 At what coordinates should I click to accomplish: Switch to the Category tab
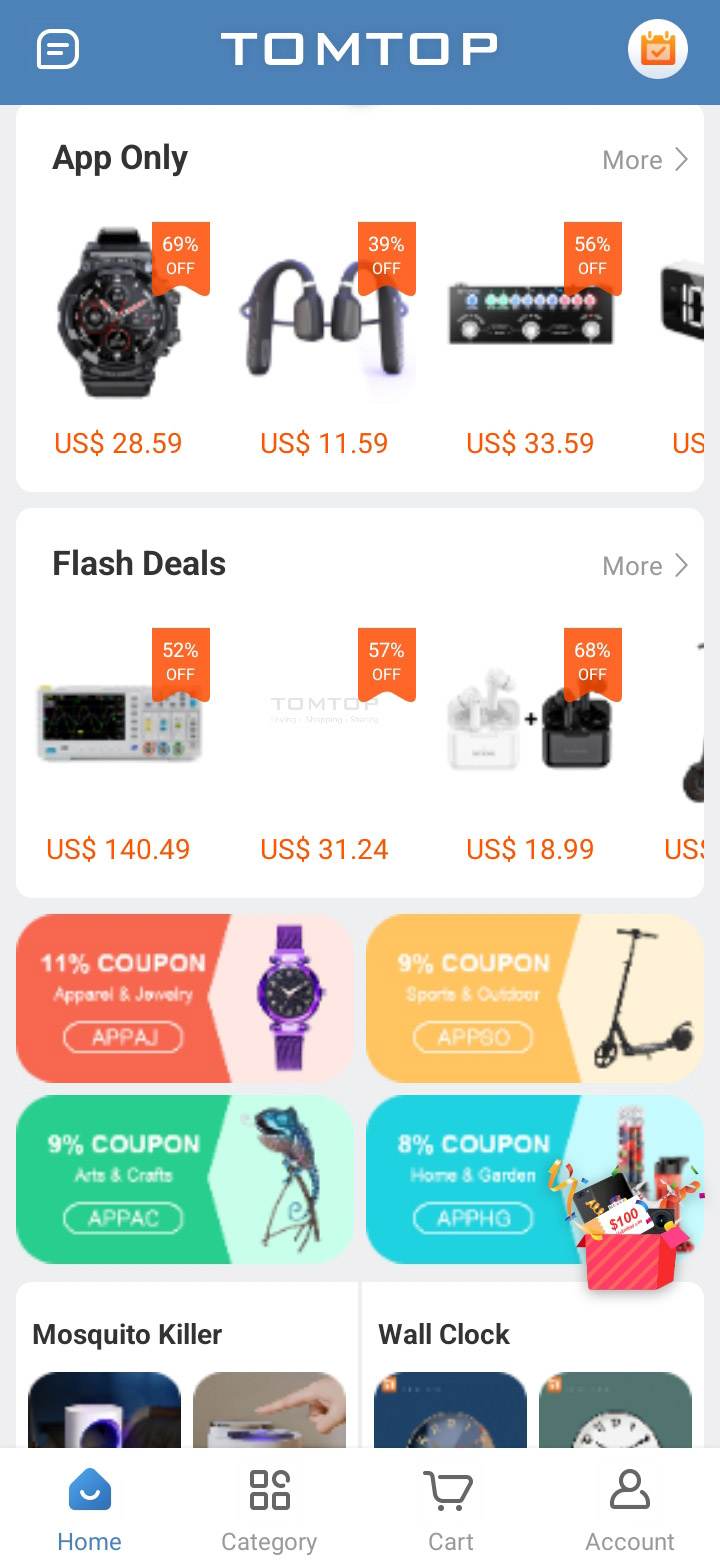click(x=269, y=1510)
